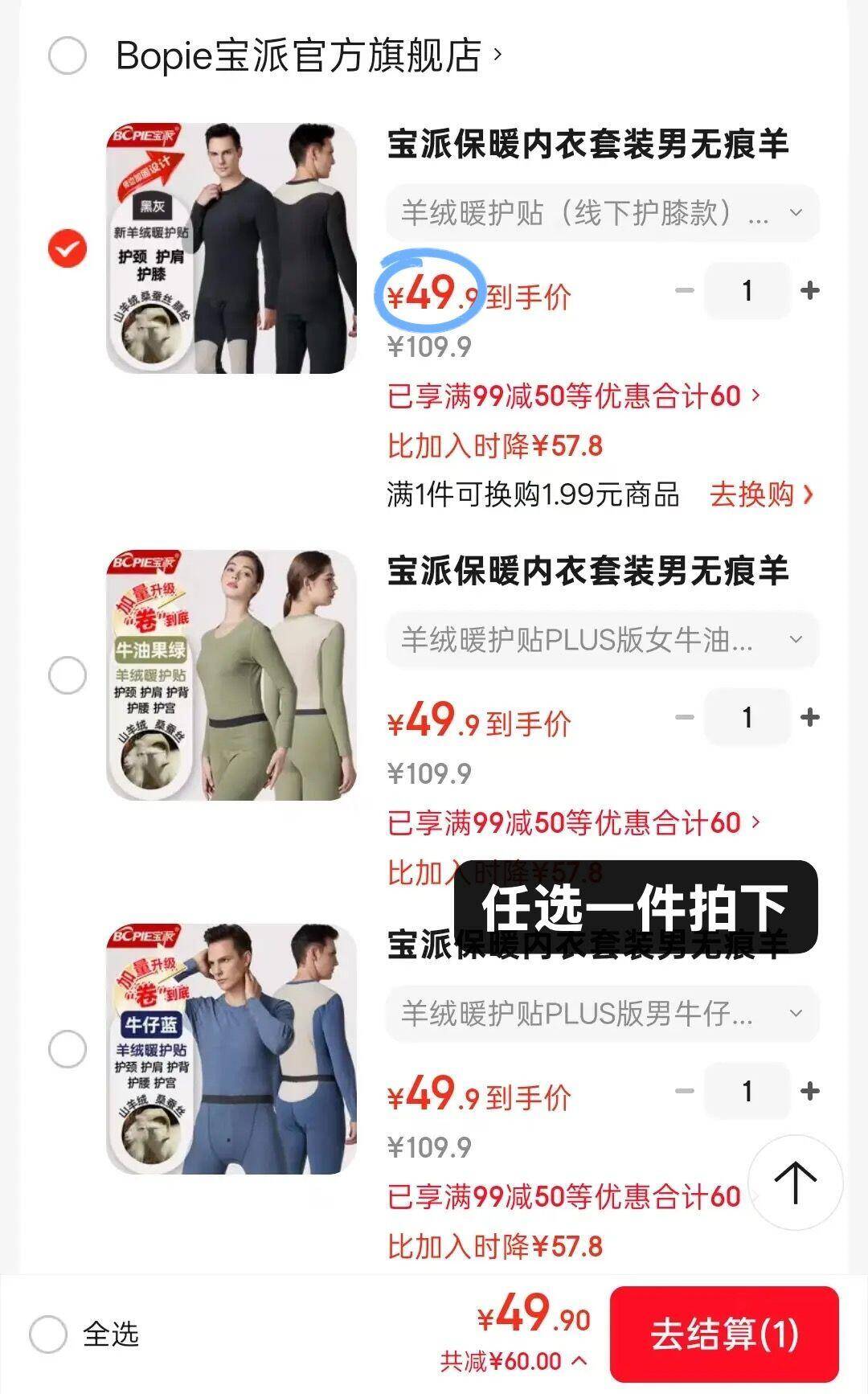Decrease quantity of the denim blue set
868x1394 pixels.
(684, 1091)
